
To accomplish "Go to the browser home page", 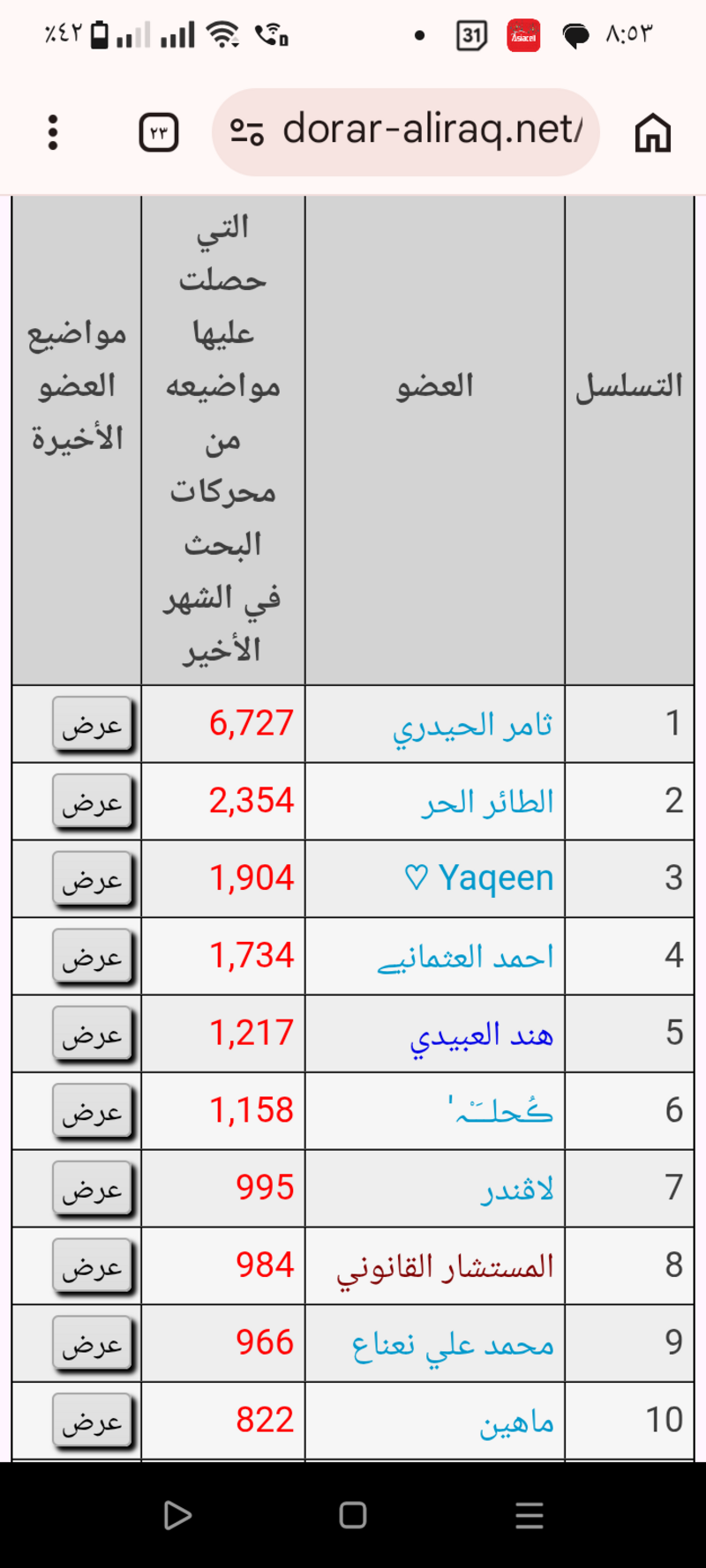I will point(652,133).
